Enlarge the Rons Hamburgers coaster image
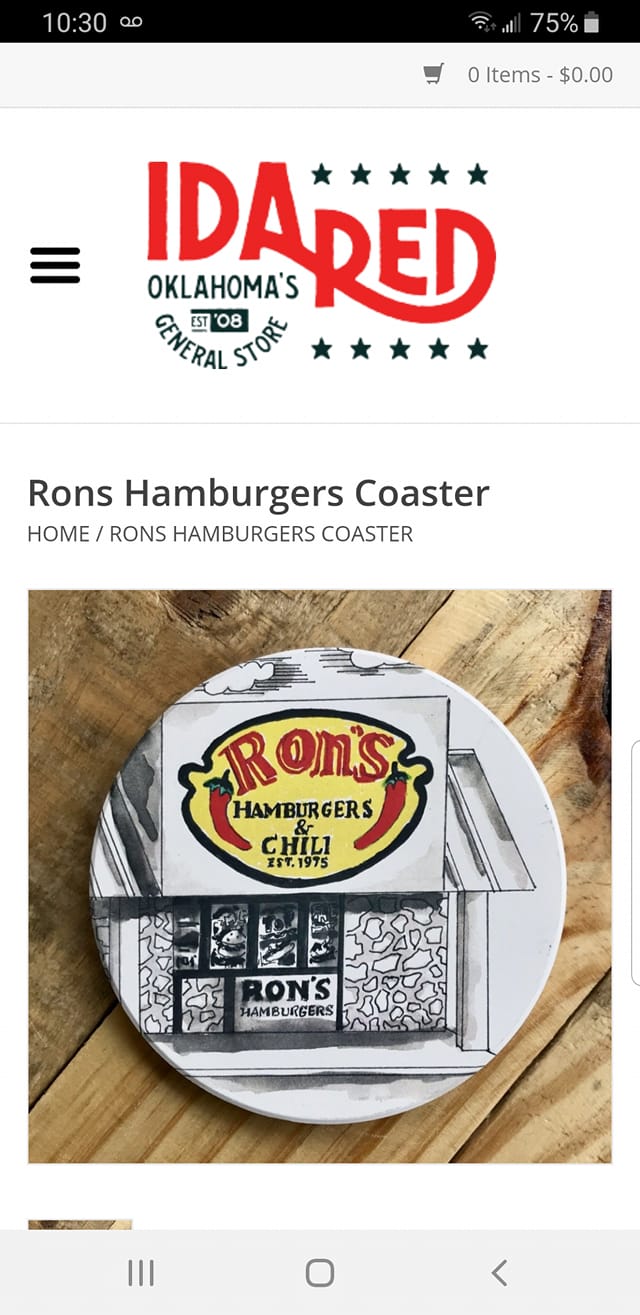 point(320,875)
